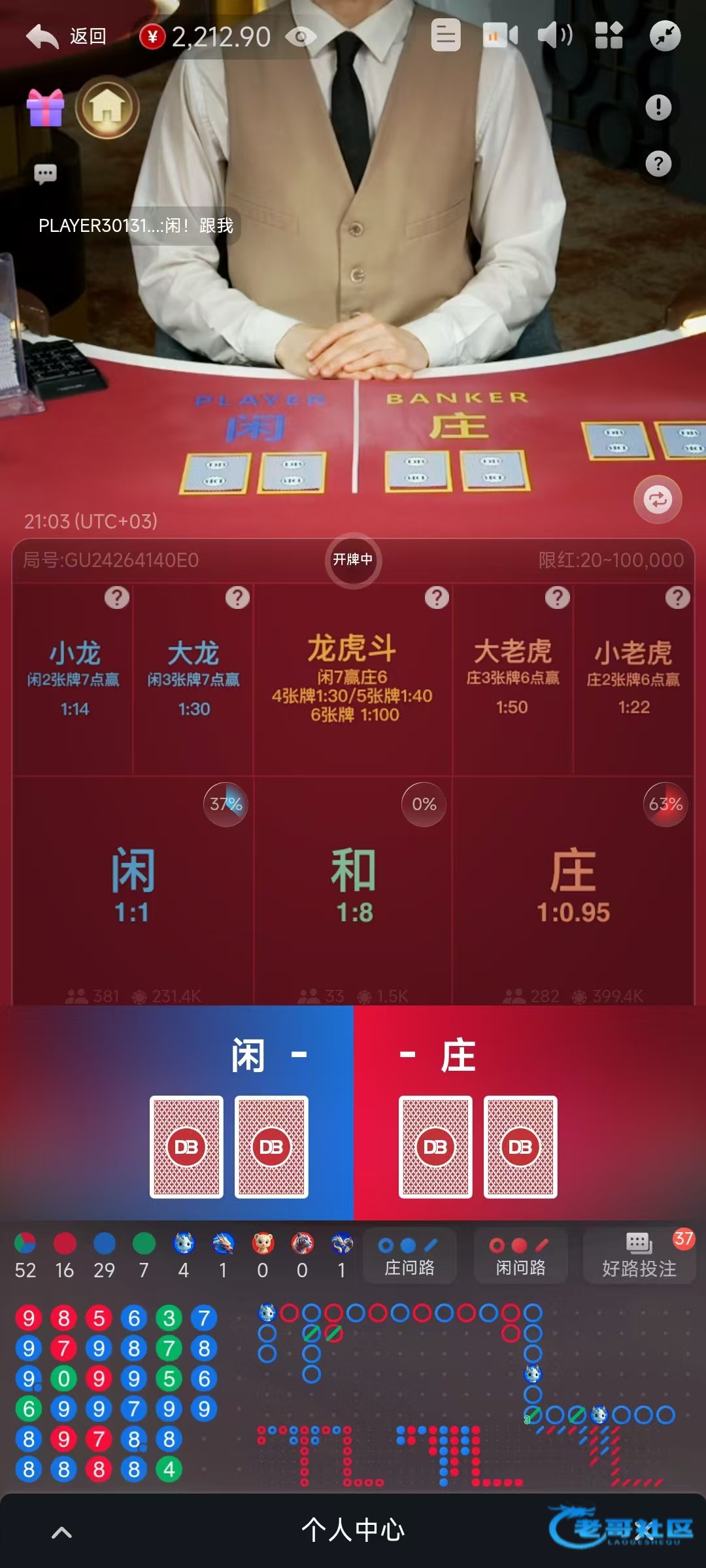This screenshot has height=1568, width=706.
Task: Open the help question icon
Action: point(658,163)
